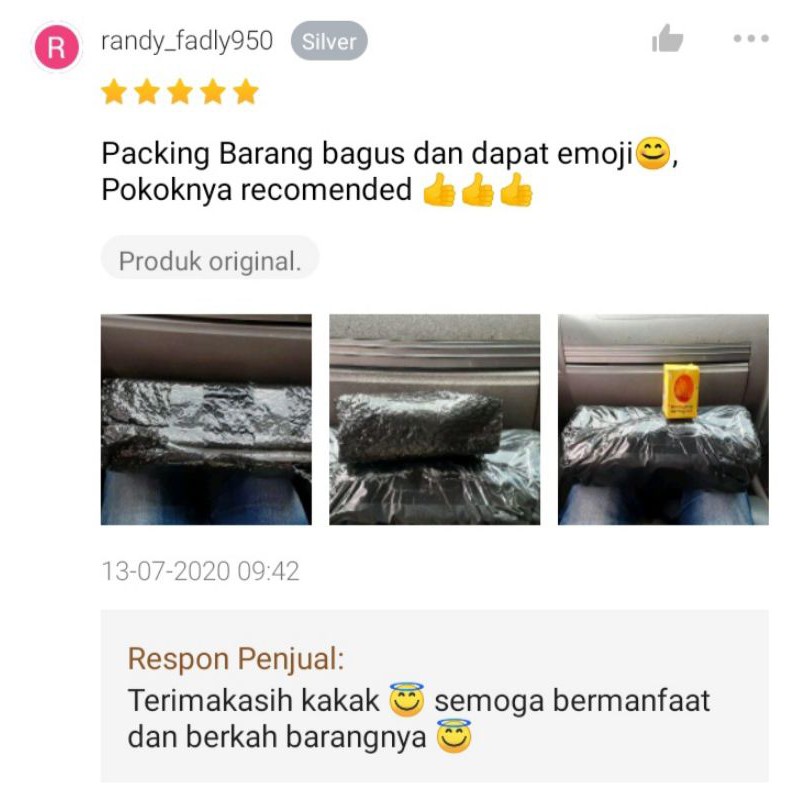Like randy_fadly950's review with thumbs-up
Viewport: 800px width, 800px height.
667,38
